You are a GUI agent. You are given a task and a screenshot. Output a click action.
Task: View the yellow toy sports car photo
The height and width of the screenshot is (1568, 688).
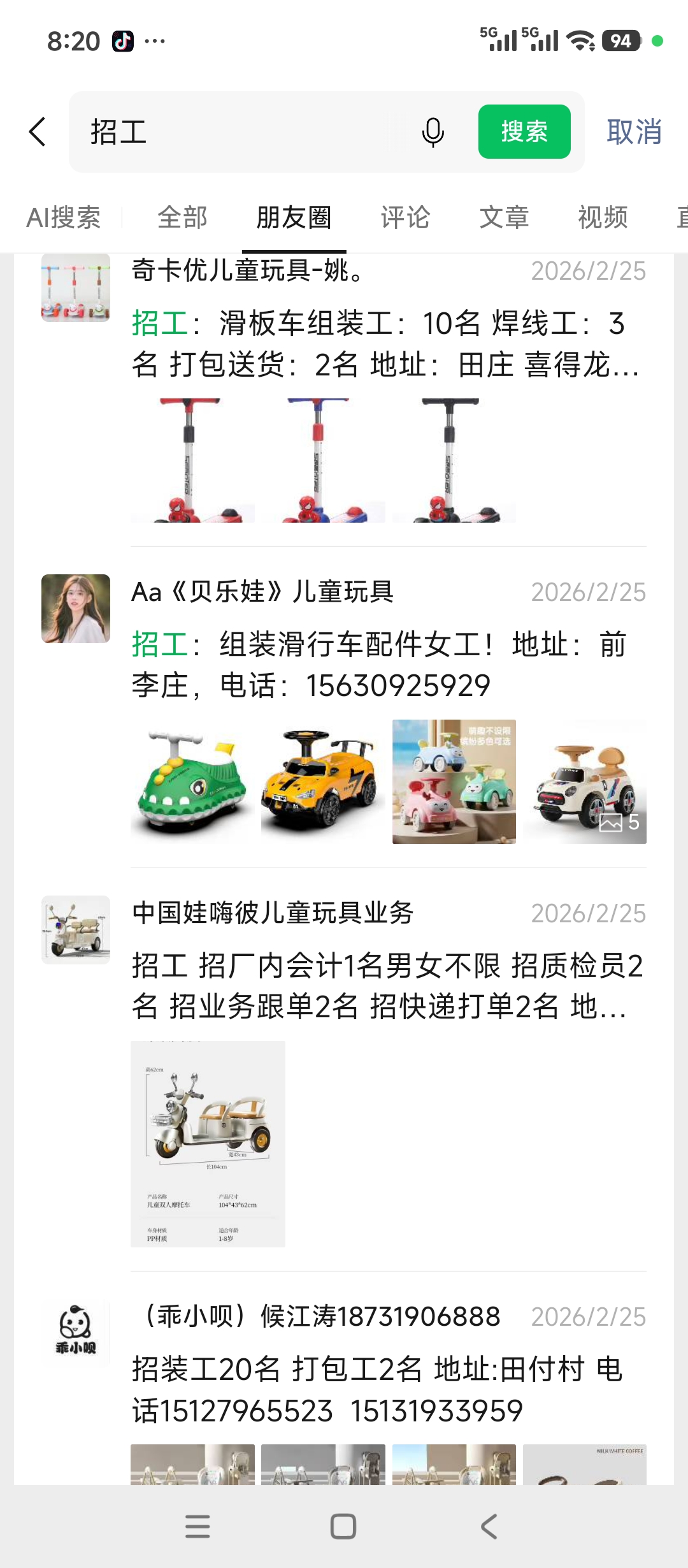coord(323,781)
